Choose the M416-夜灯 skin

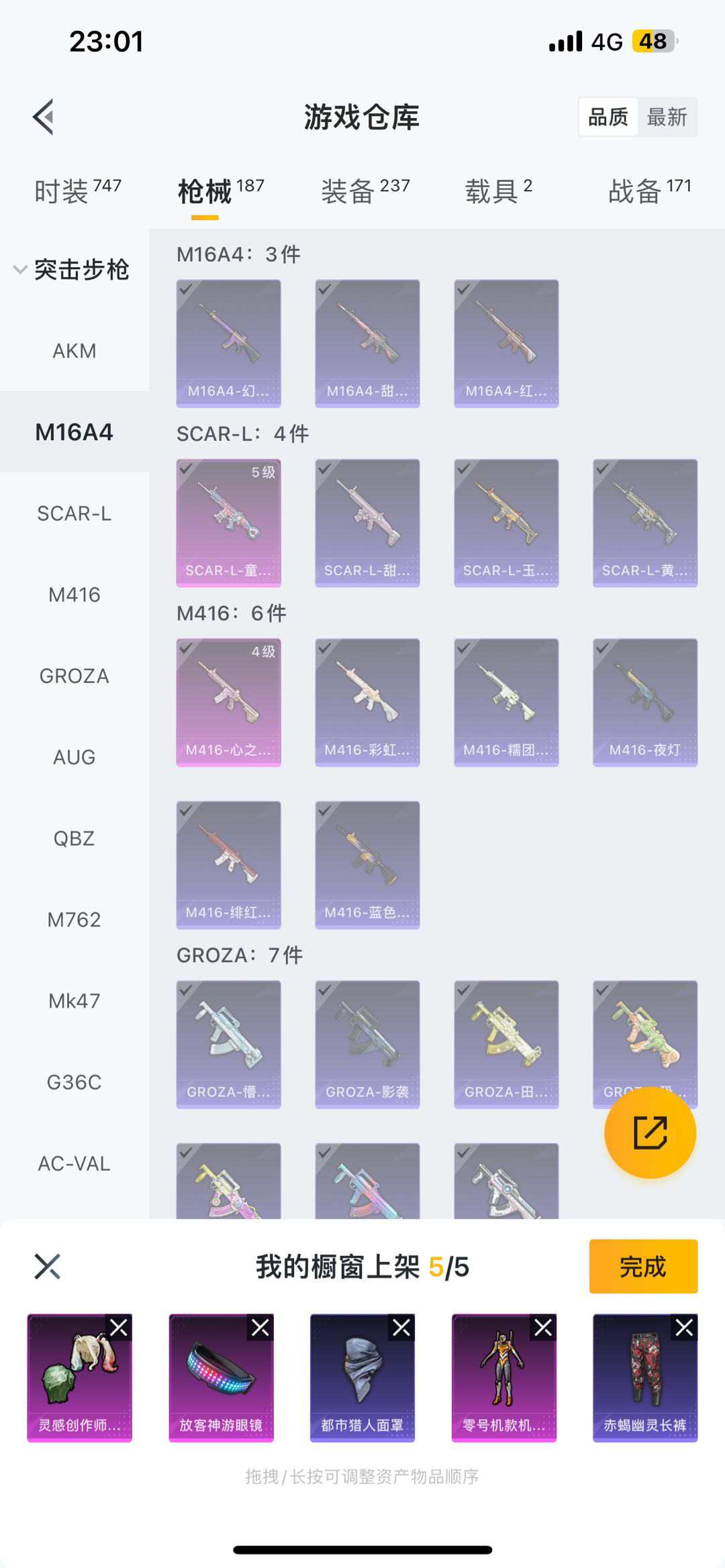[644, 702]
